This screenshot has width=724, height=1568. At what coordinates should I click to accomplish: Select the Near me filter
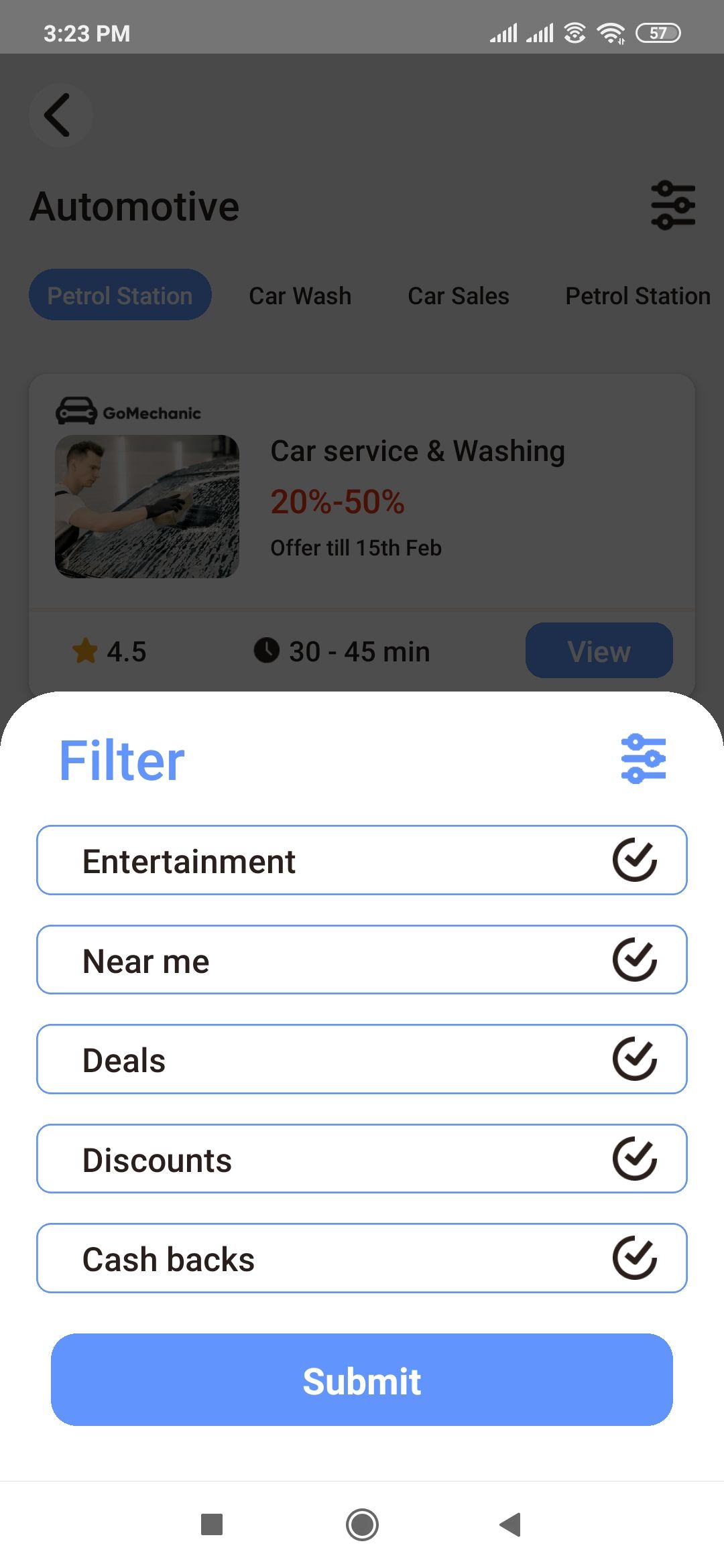click(x=633, y=960)
